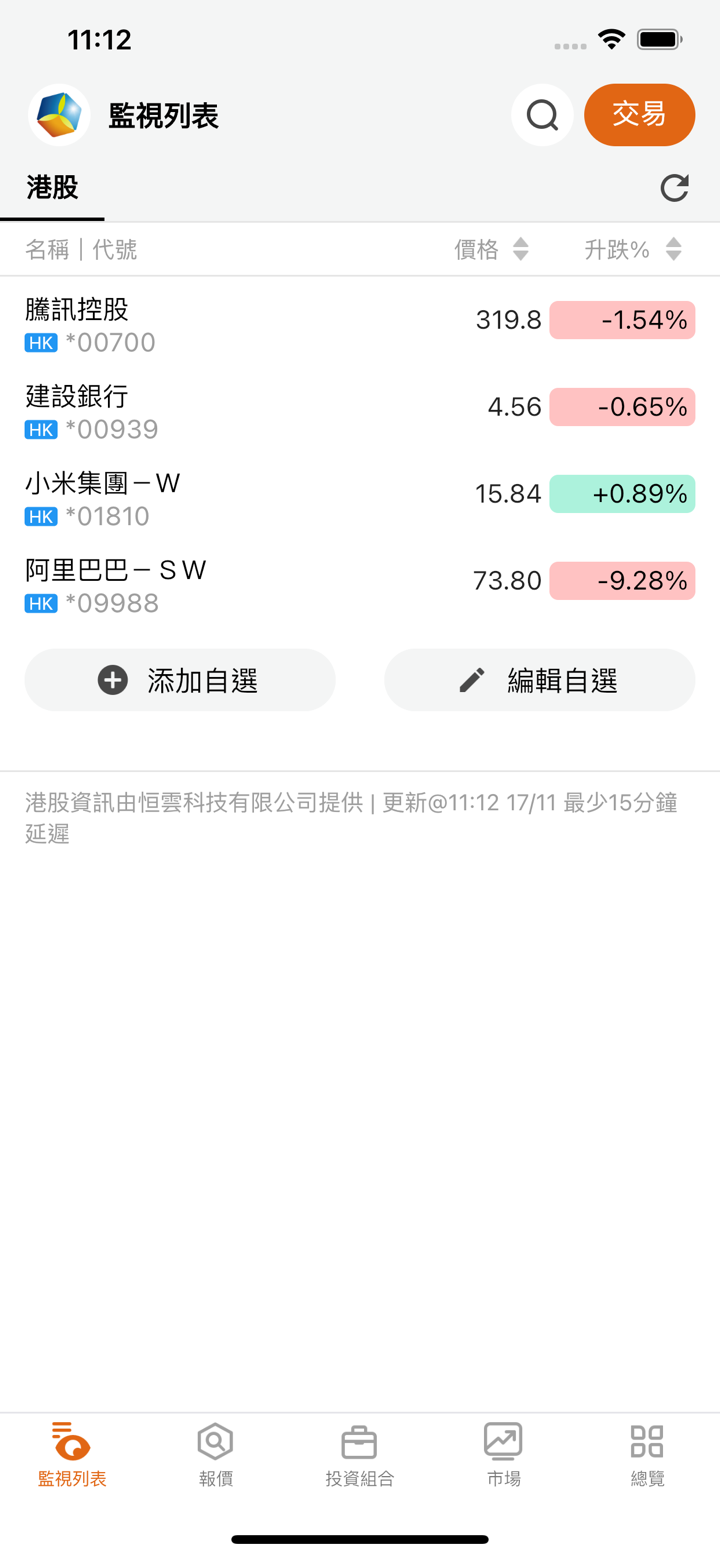The width and height of the screenshot is (720, 1558).
Task: Tap the orange 交易 button
Action: pos(639,115)
